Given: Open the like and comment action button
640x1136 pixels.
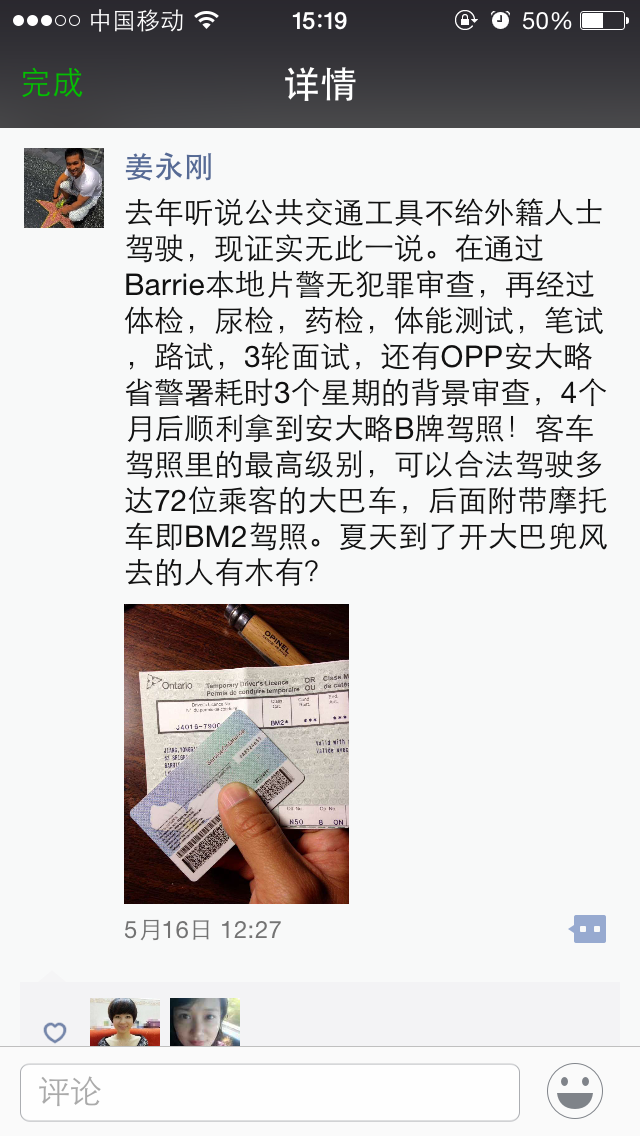Looking at the screenshot, I should point(588,929).
